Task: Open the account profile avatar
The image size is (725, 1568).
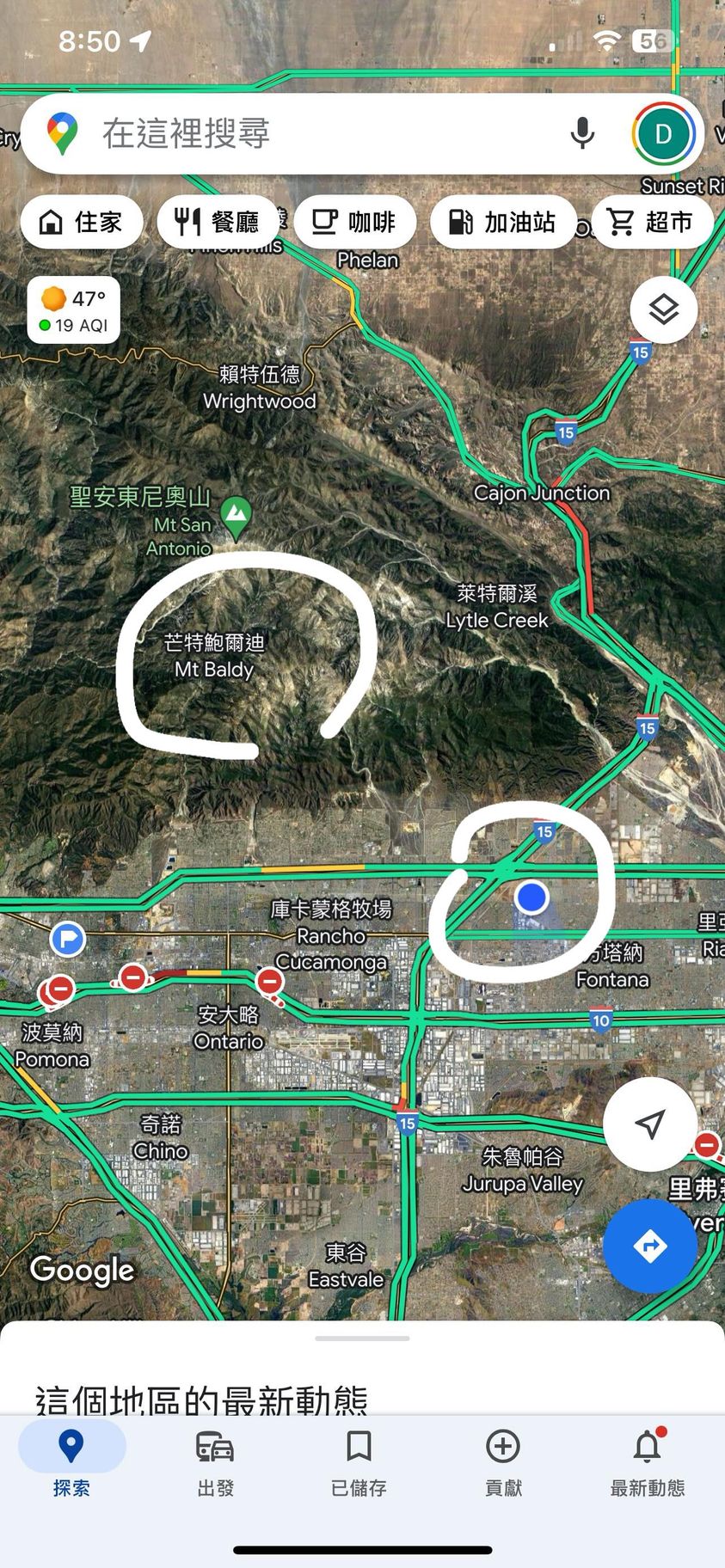Action: click(x=663, y=134)
